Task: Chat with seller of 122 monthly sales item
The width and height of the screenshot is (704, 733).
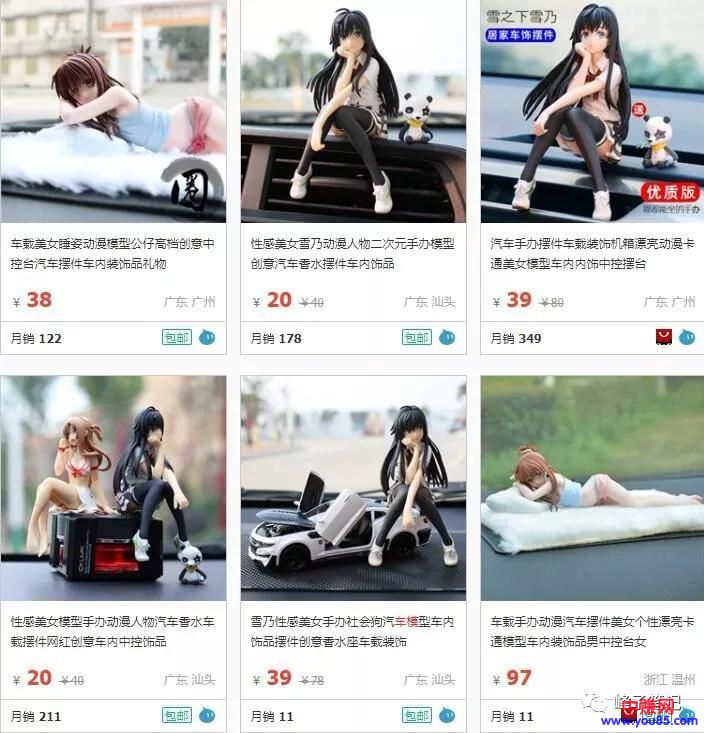Action: pyautogui.click(x=207, y=338)
